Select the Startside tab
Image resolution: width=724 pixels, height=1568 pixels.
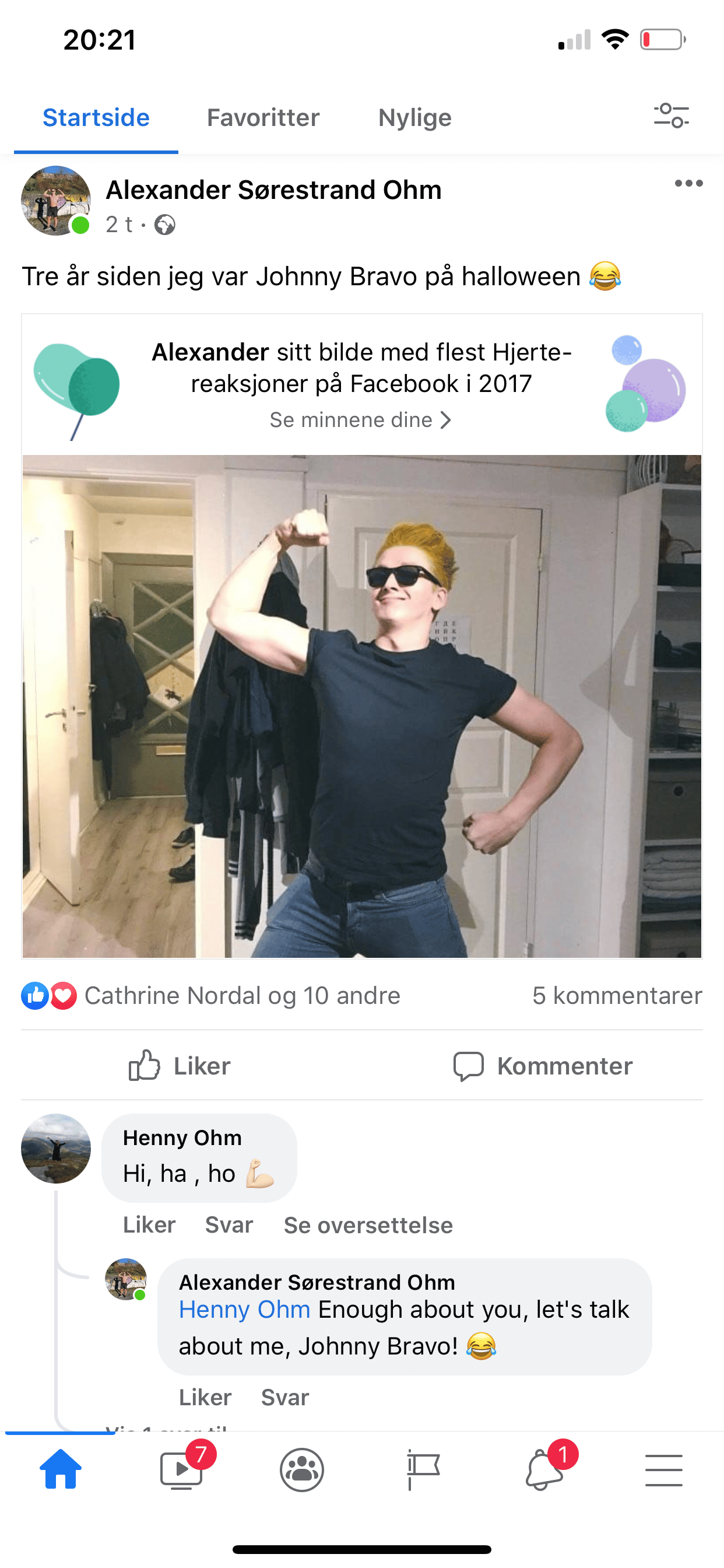(x=96, y=117)
